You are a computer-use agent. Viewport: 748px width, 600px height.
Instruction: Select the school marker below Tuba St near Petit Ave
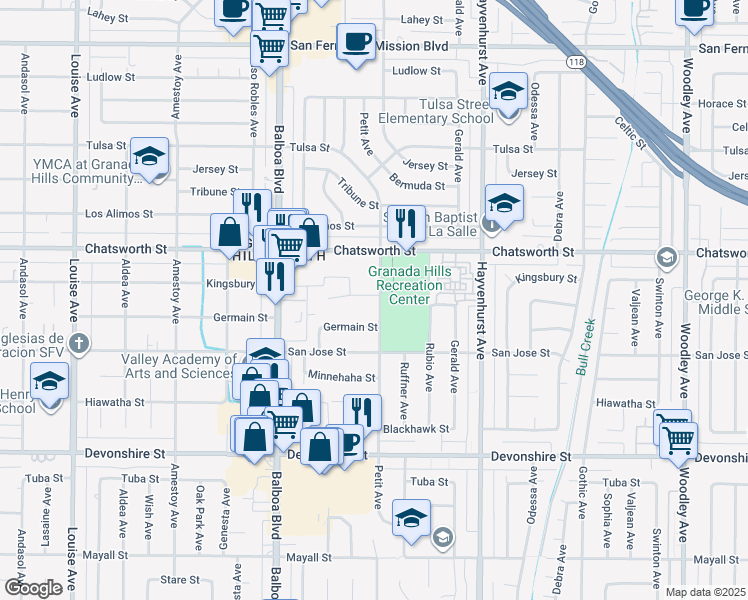[x=411, y=518]
